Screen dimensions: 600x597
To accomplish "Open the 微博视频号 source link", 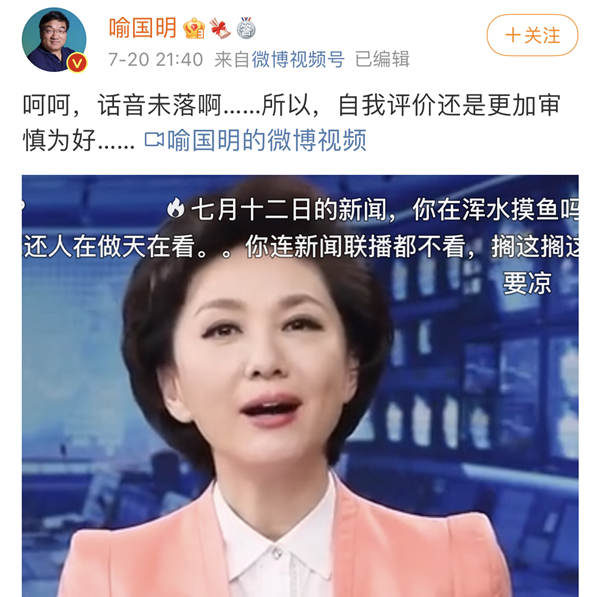I will pos(298,60).
